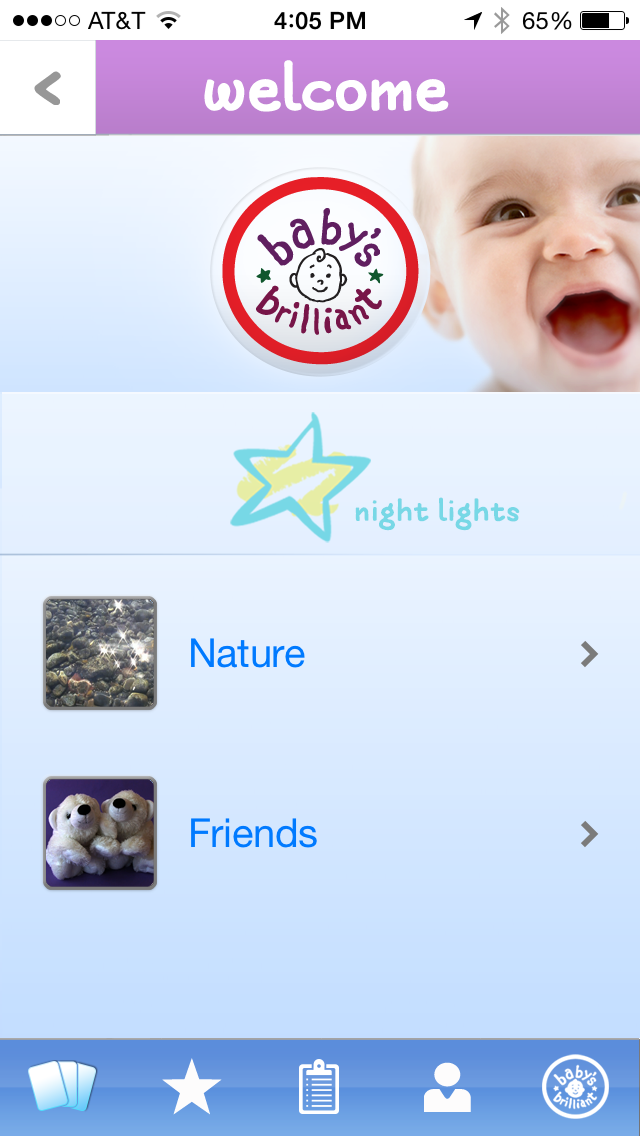Image resolution: width=640 pixels, height=1136 pixels.
Task: Switch to the profile person tab
Action: point(447,1088)
